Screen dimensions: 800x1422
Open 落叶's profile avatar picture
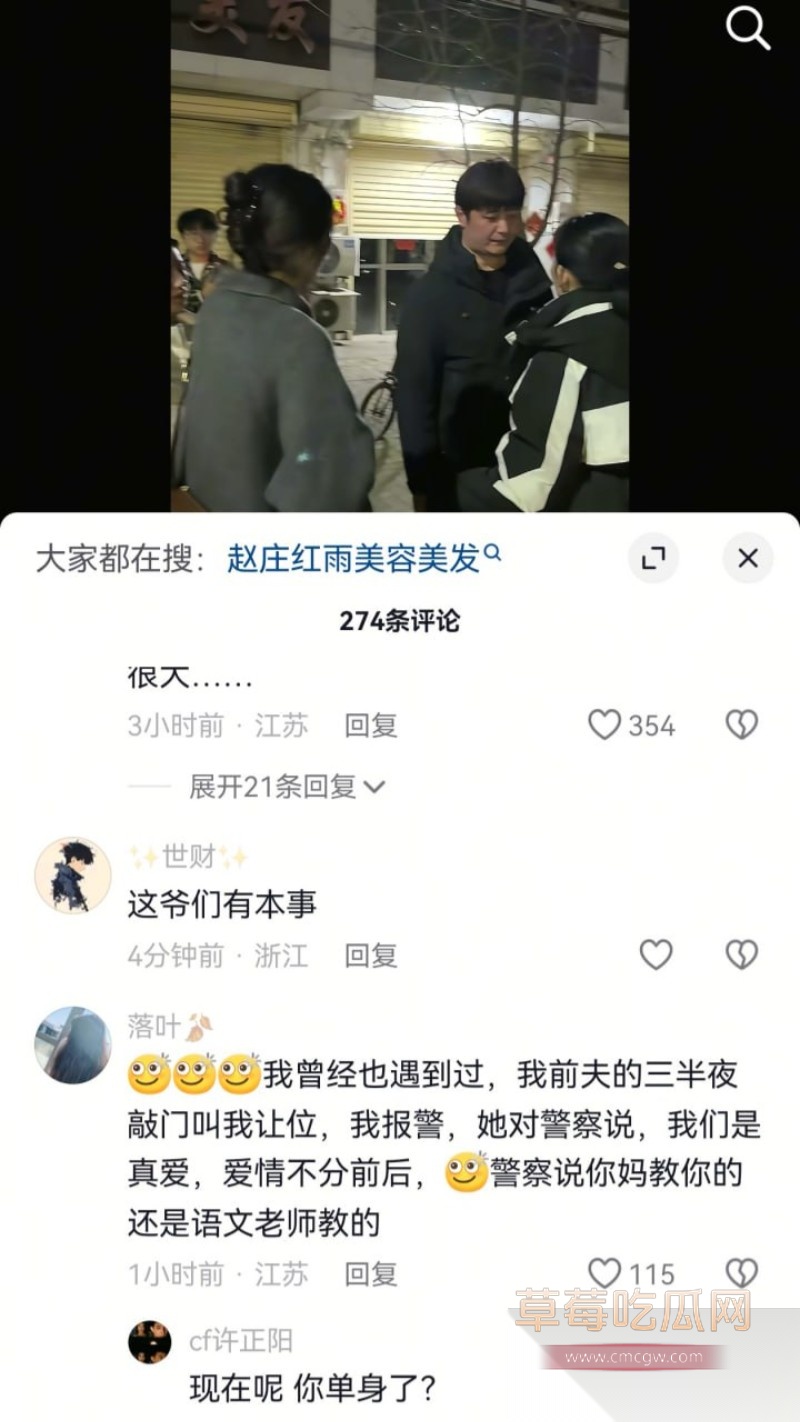point(70,1040)
